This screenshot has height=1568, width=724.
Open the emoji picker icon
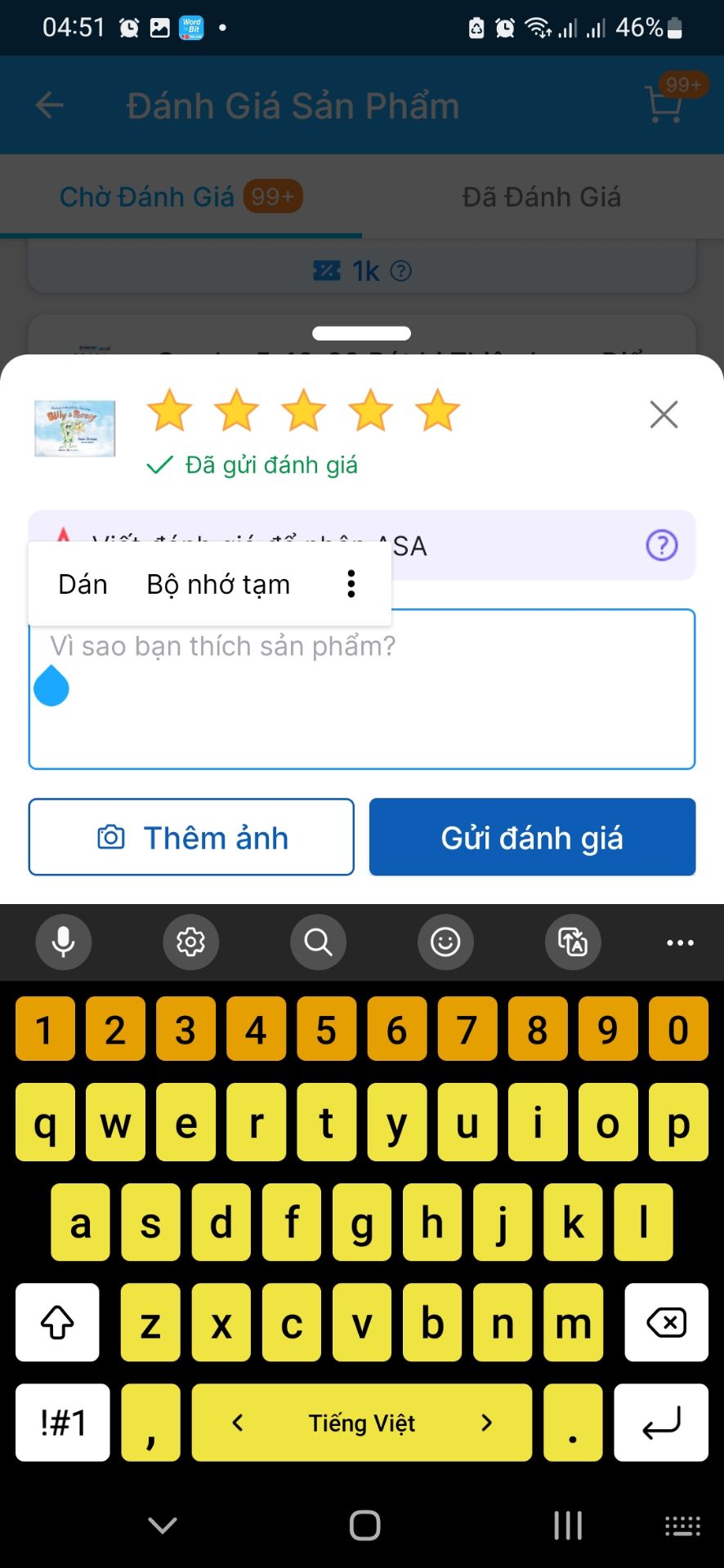(x=445, y=942)
